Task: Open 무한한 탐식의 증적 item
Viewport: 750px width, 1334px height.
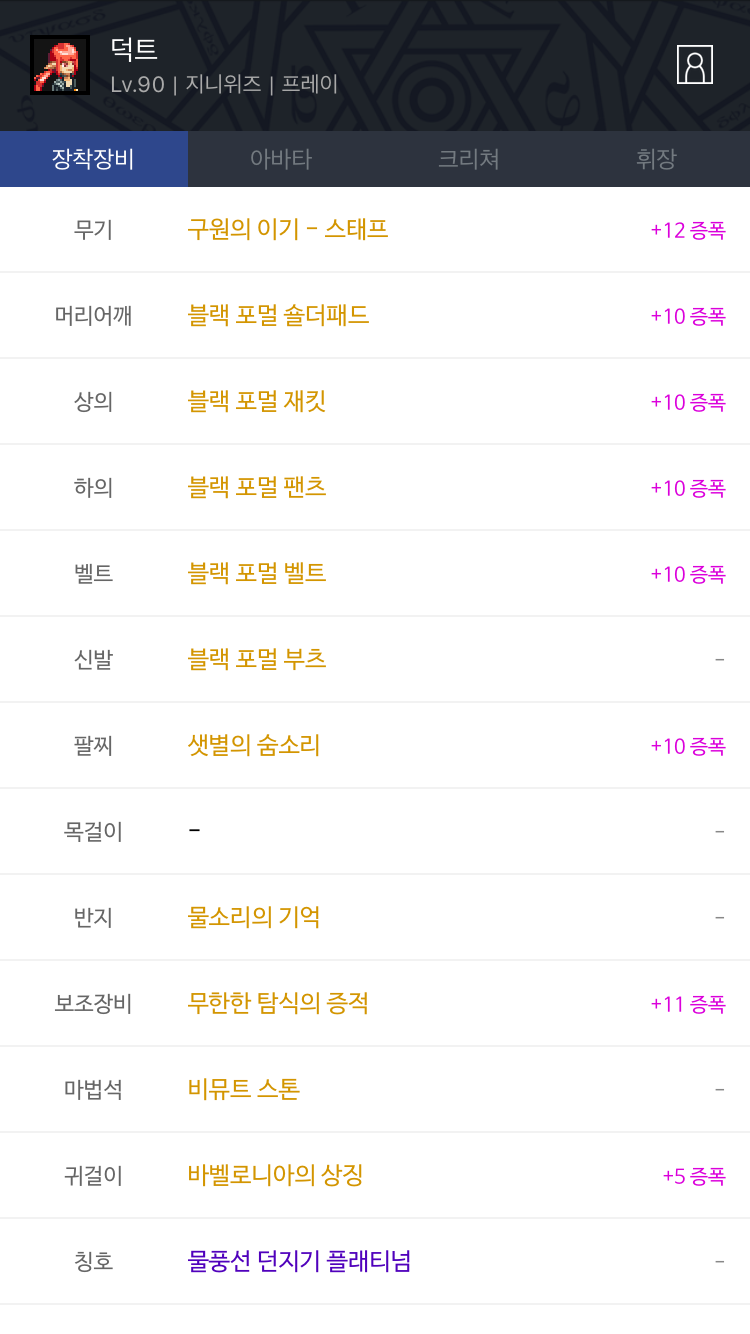Action: coord(278,1003)
